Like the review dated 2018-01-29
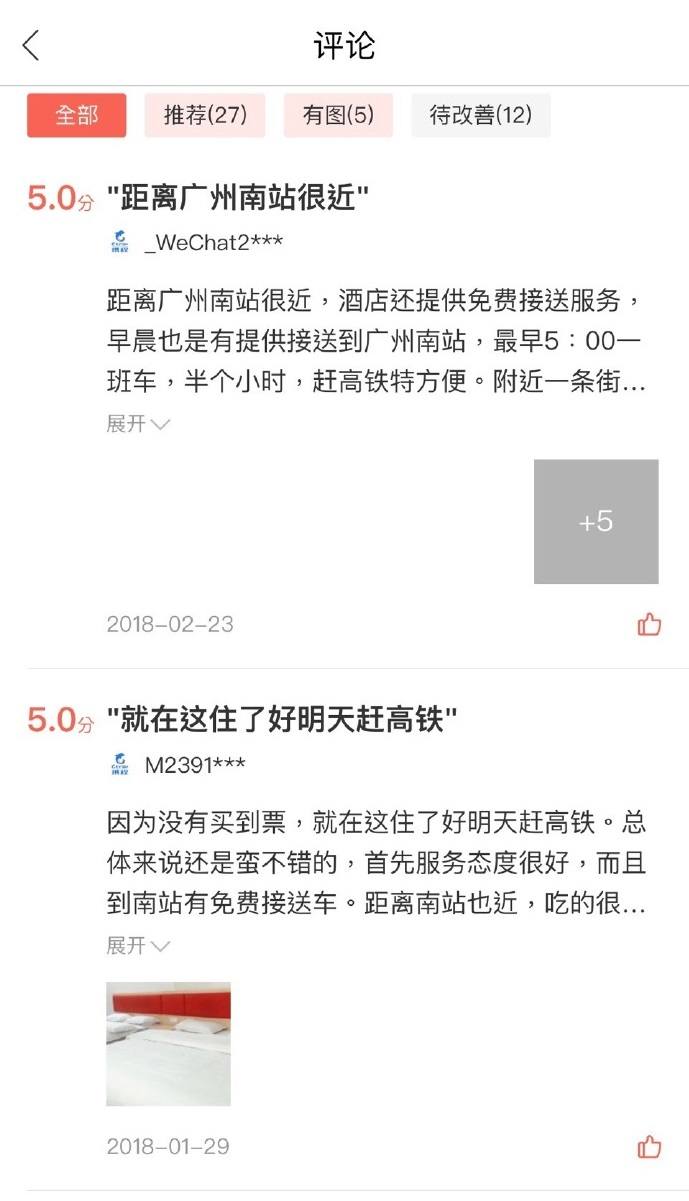Image resolution: width=689 pixels, height=1201 pixels. (649, 1146)
